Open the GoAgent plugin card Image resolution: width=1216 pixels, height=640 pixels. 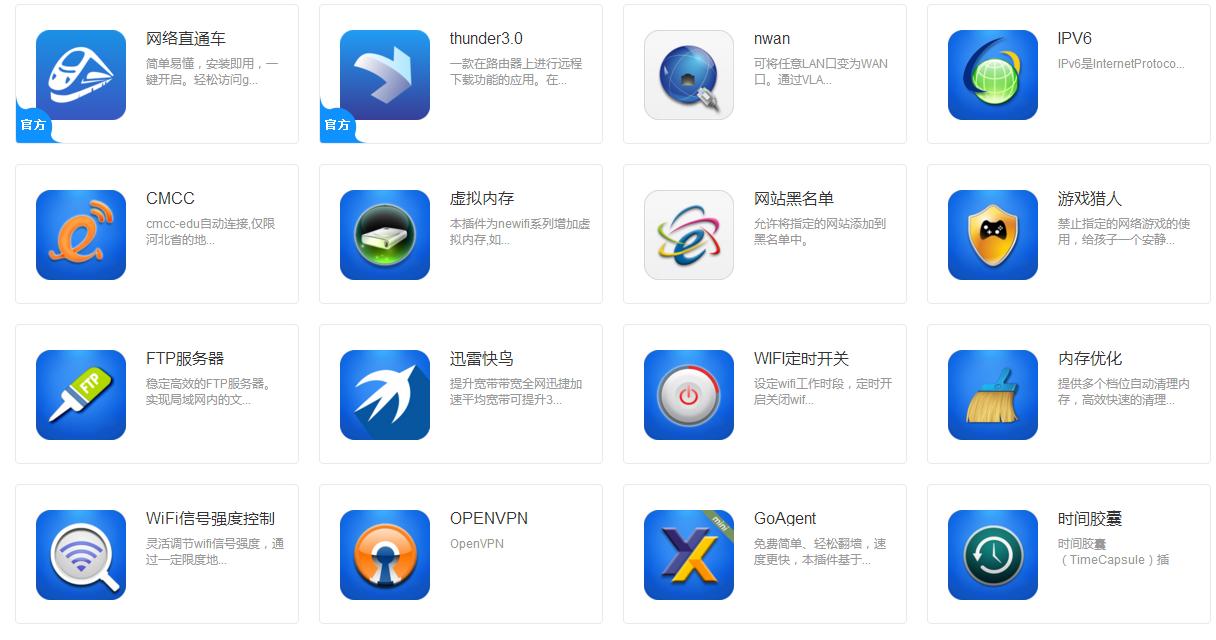pyautogui.click(x=765, y=554)
